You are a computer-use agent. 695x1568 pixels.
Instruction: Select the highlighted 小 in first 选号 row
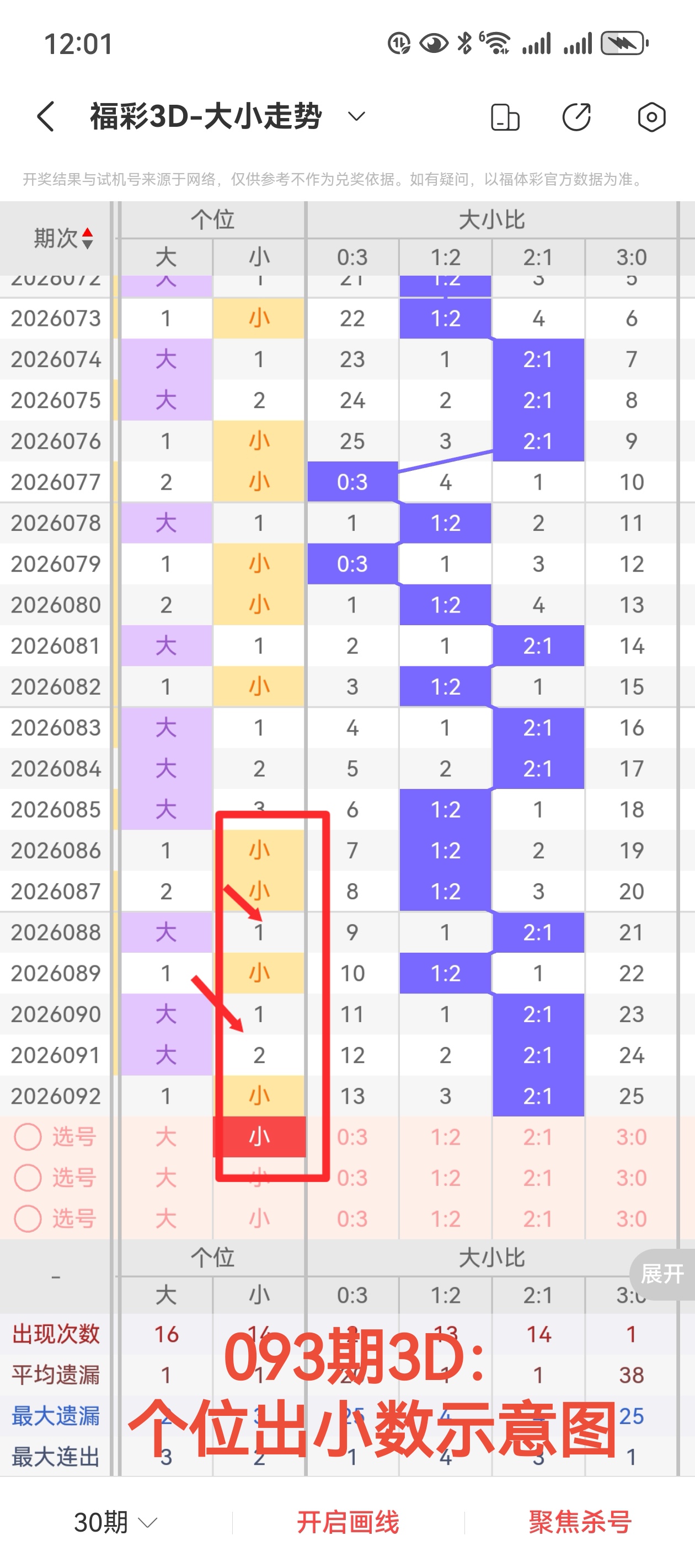(x=259, y=1136)
